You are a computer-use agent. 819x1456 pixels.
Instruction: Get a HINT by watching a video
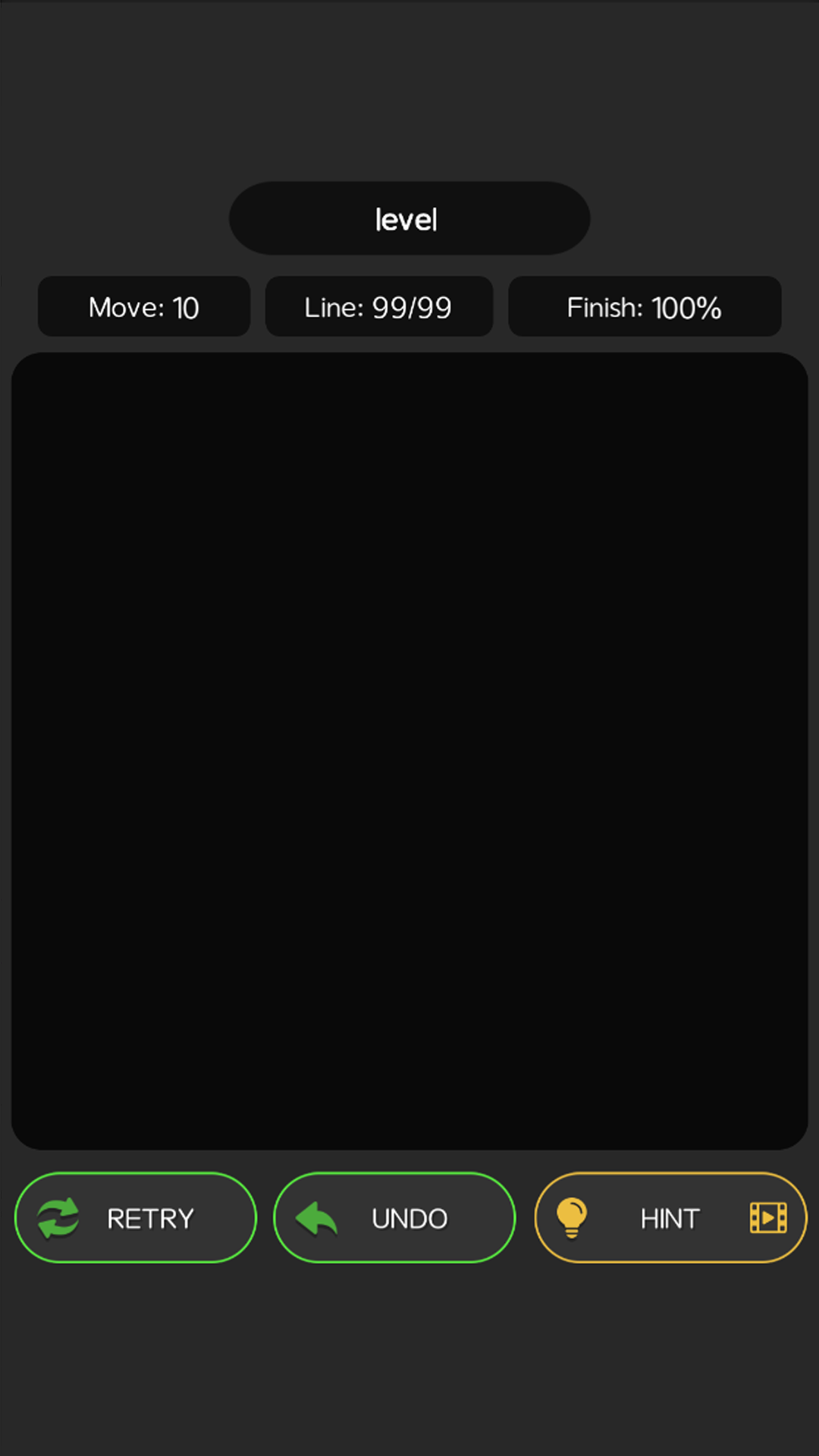(670, 1218)
